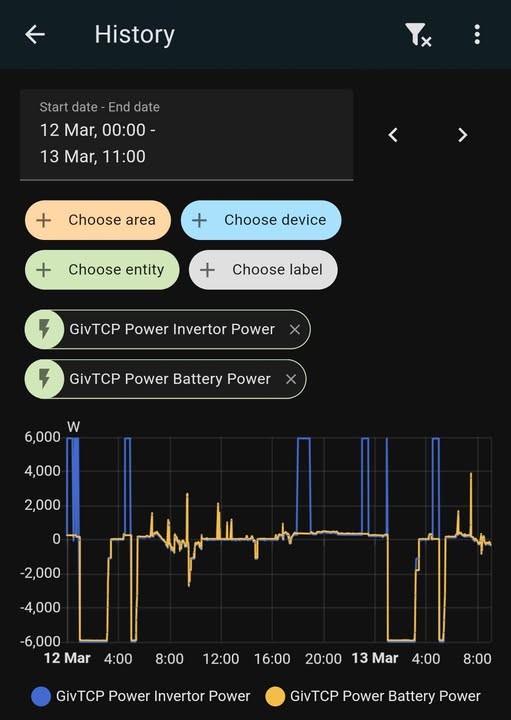
Task: Tap the Choose area chip
Action: point(98,220)
